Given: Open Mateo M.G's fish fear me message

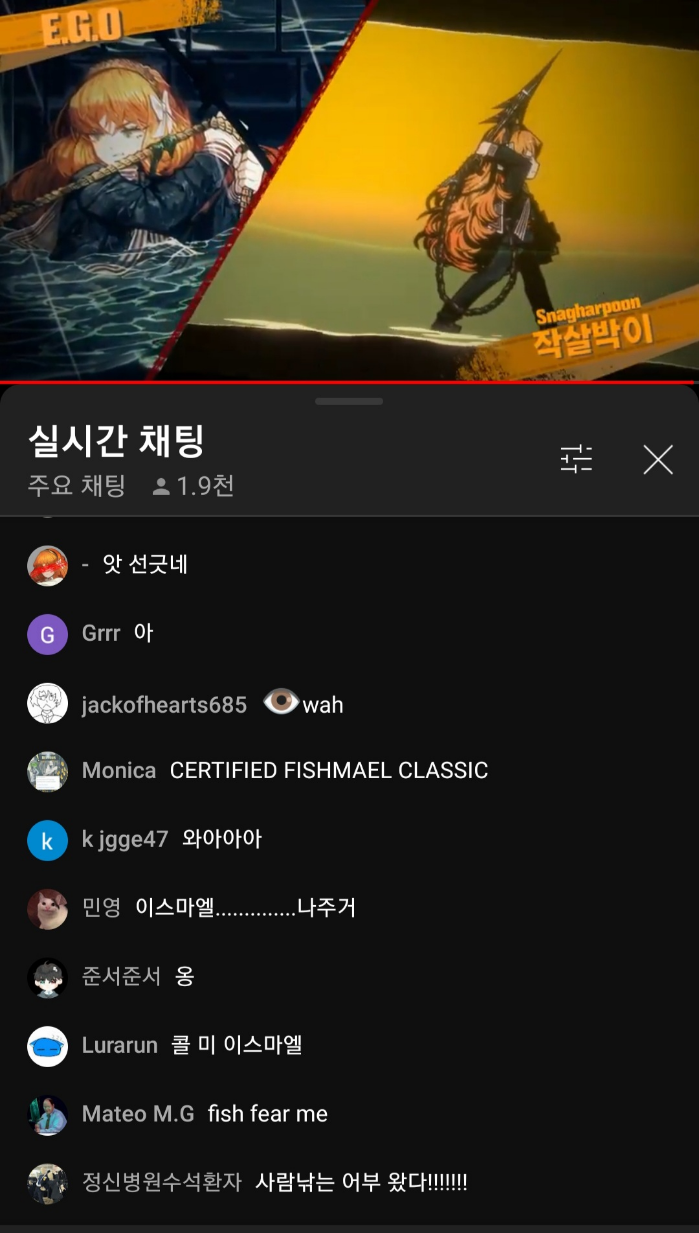Looking at the screenshot, I should 267,1114.
